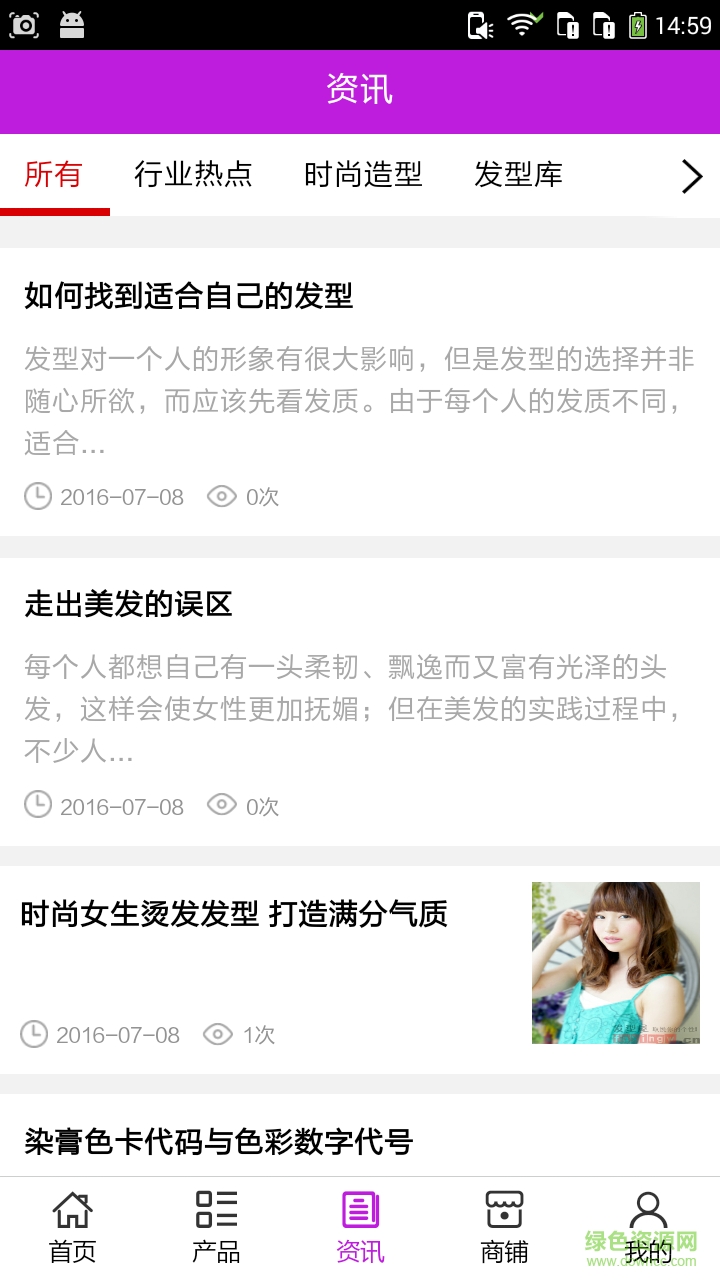Screen dimensions: 720x1280
Task: Open article 如何找到适合自己的发型
Action: pos(189,296)
